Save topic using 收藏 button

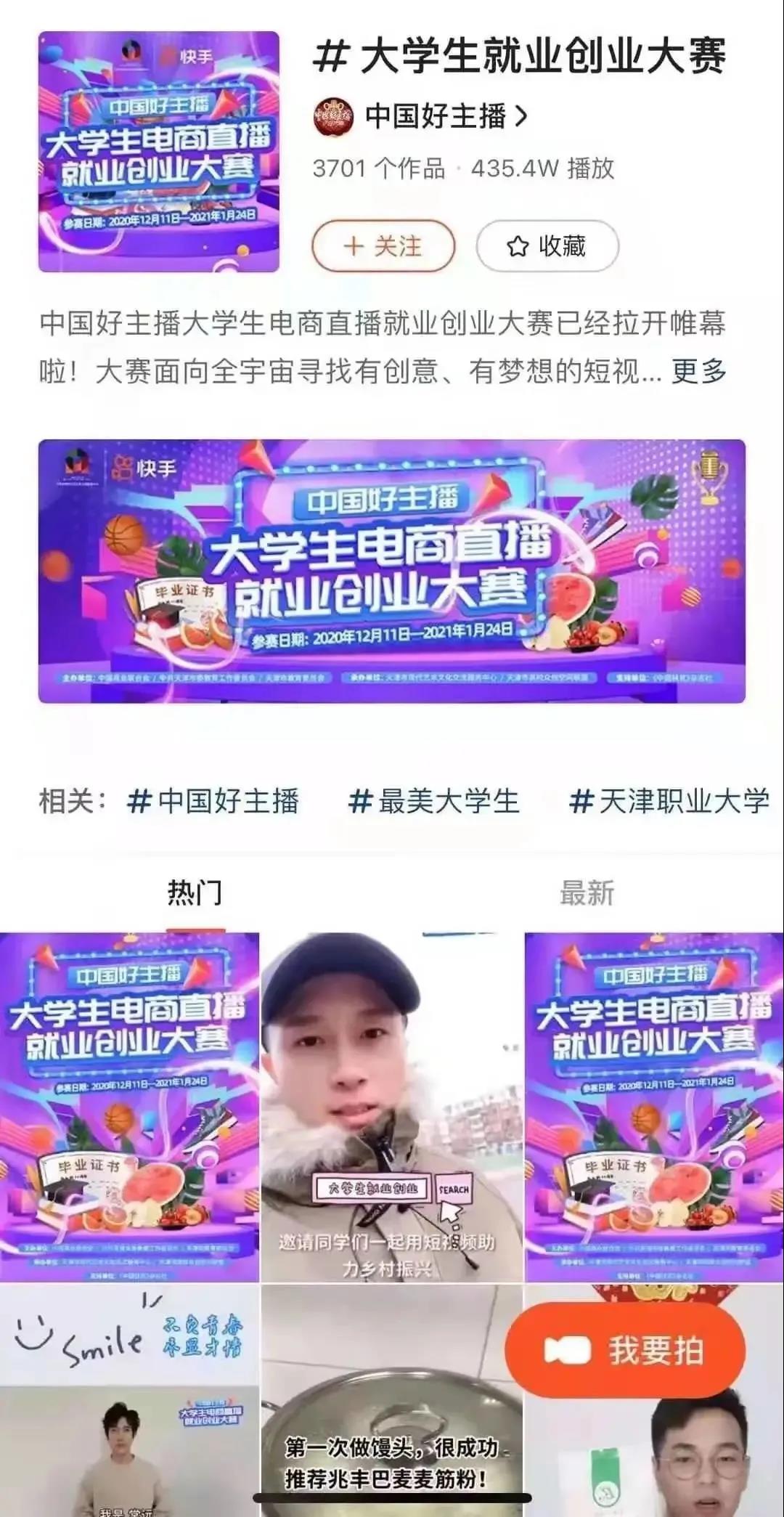point(547,246)
